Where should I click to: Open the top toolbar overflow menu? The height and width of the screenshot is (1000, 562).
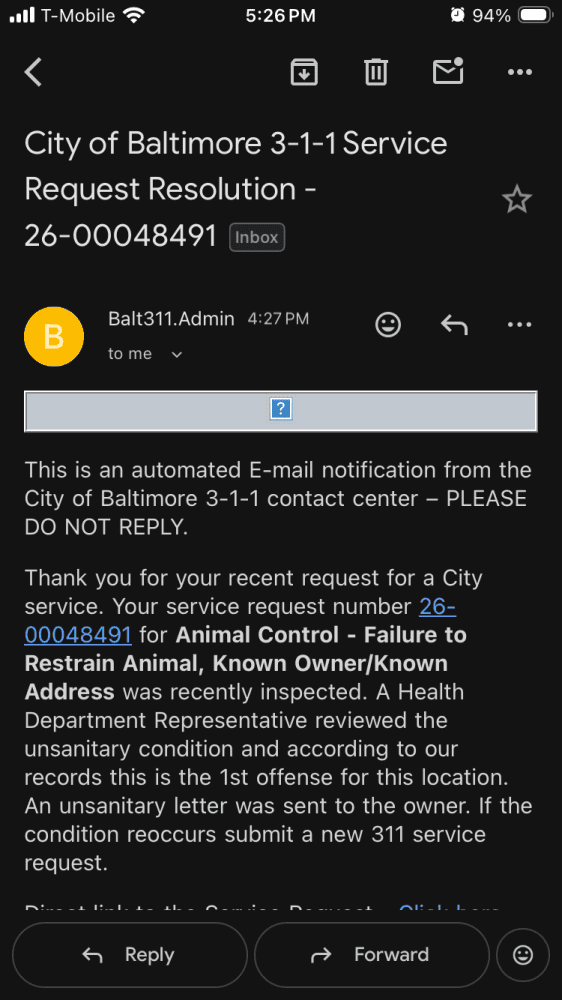pos(520,72)
